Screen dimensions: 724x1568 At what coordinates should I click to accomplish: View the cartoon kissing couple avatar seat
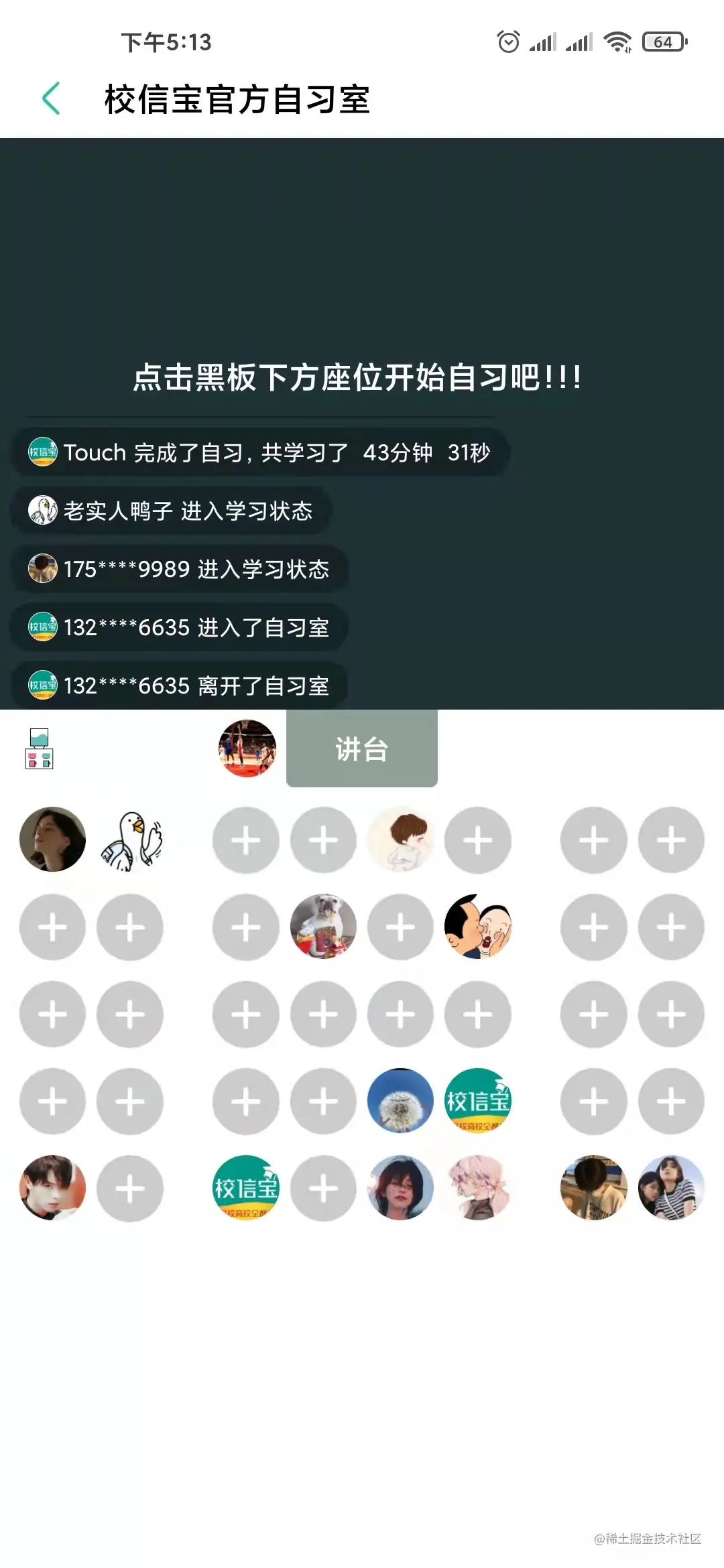pos(478,927)
